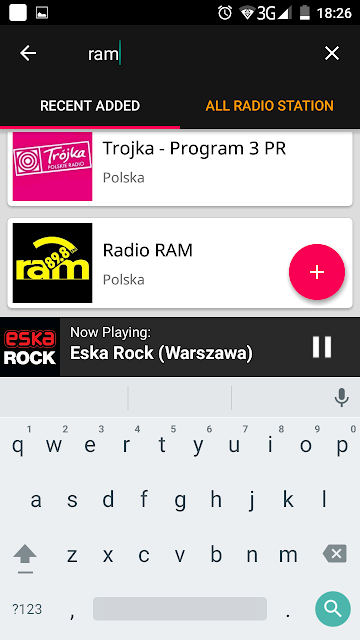Open Trojka - Program 3 PR station
The width and height of the screenshot is (360, 640).
tap(180, 169)
